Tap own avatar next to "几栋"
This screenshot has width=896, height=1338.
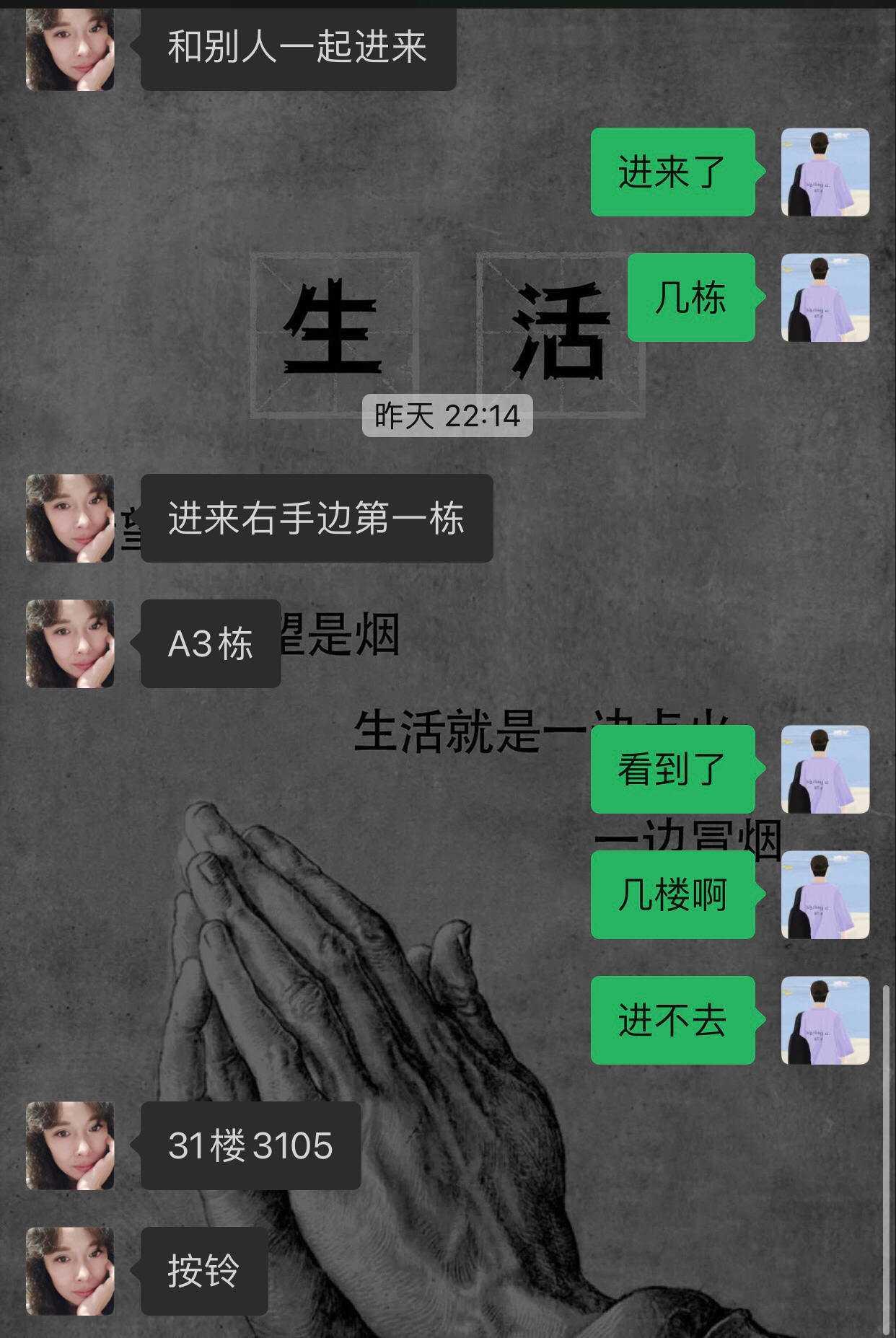click(825, 297)
